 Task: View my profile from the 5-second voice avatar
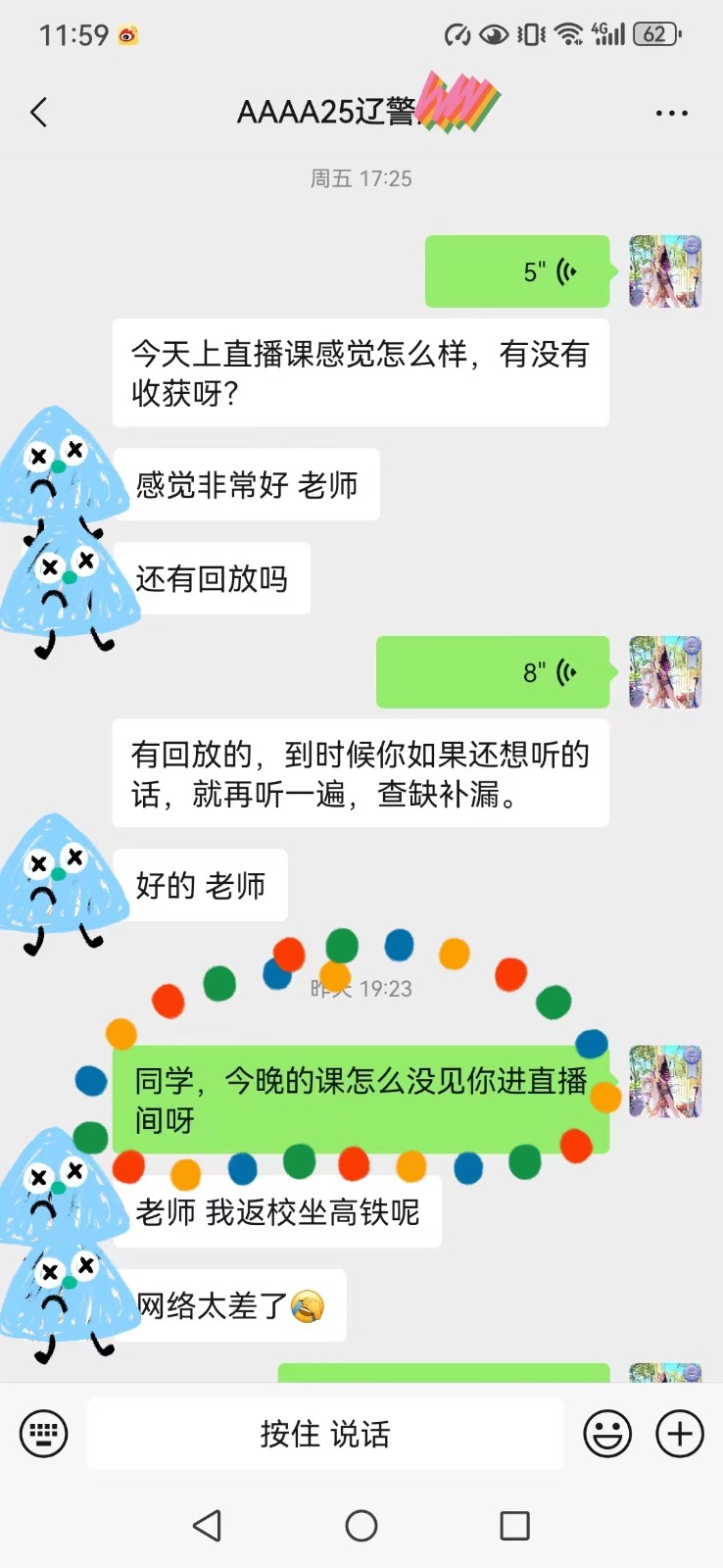pos(665,271)
